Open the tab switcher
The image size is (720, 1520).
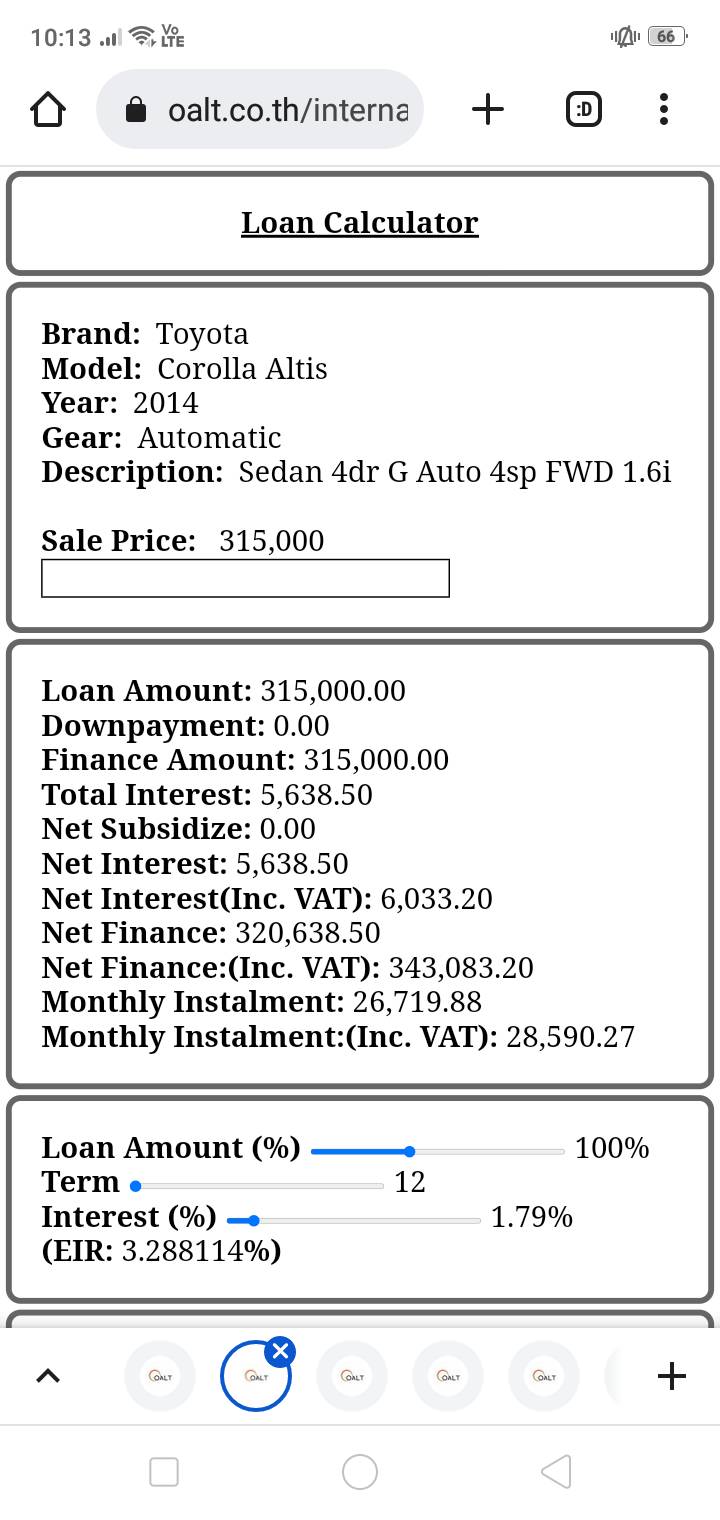pyautogui.click(x=584, y=109)
